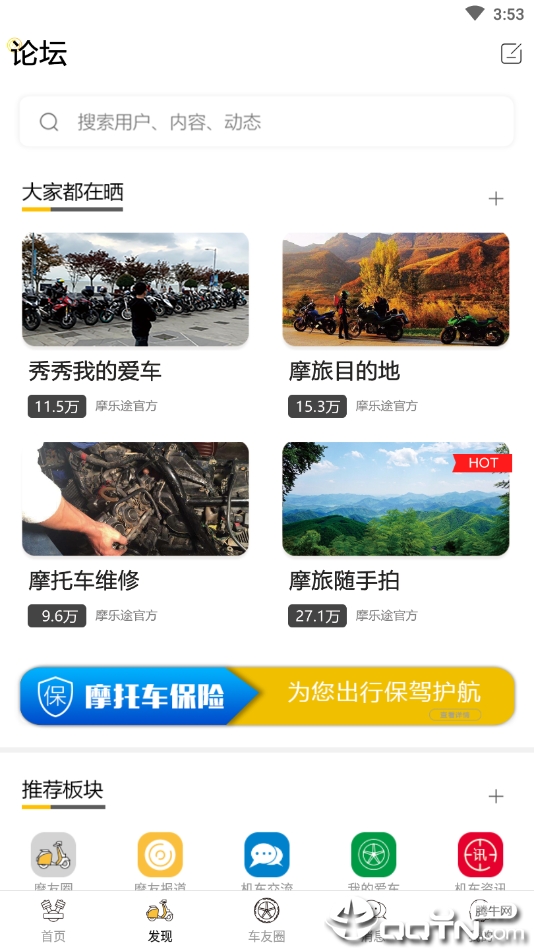Switch to the 发现 tab
Viewport: 534px width, 949px height.
160,921
